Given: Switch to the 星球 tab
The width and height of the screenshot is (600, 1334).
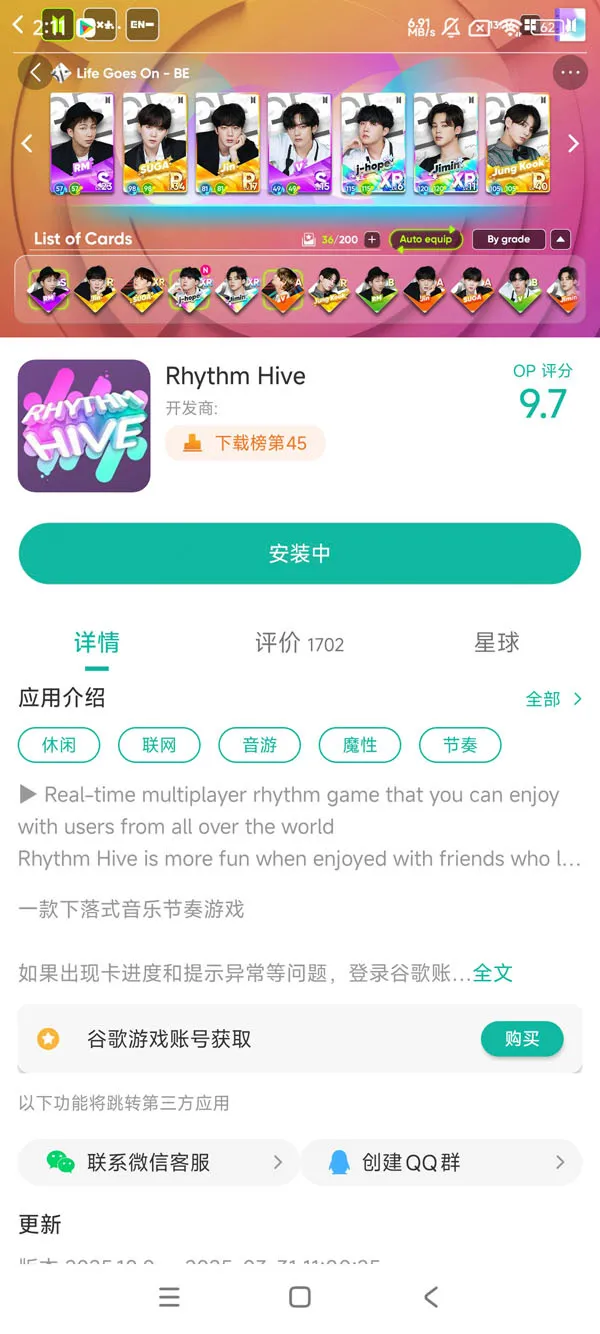Looking at the screenshot, I should [x=497, y=643].
